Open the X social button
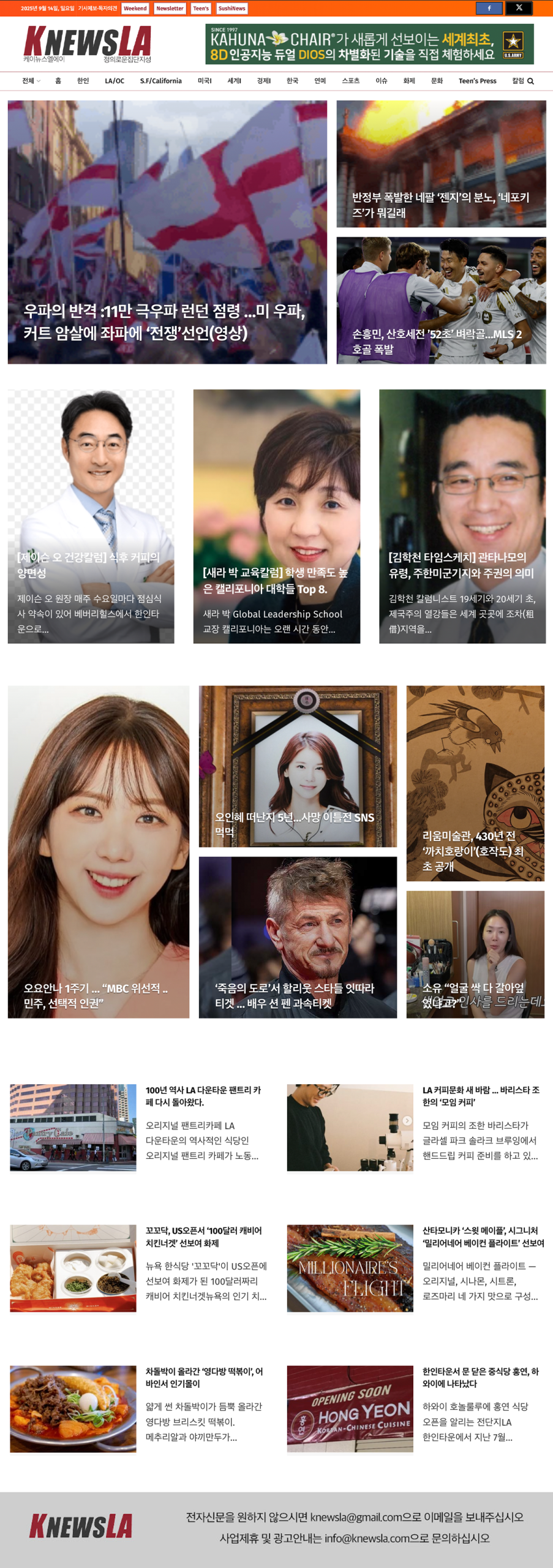Screen dimensions: 553x1568 pyautogui.click(x=519, y=8)
